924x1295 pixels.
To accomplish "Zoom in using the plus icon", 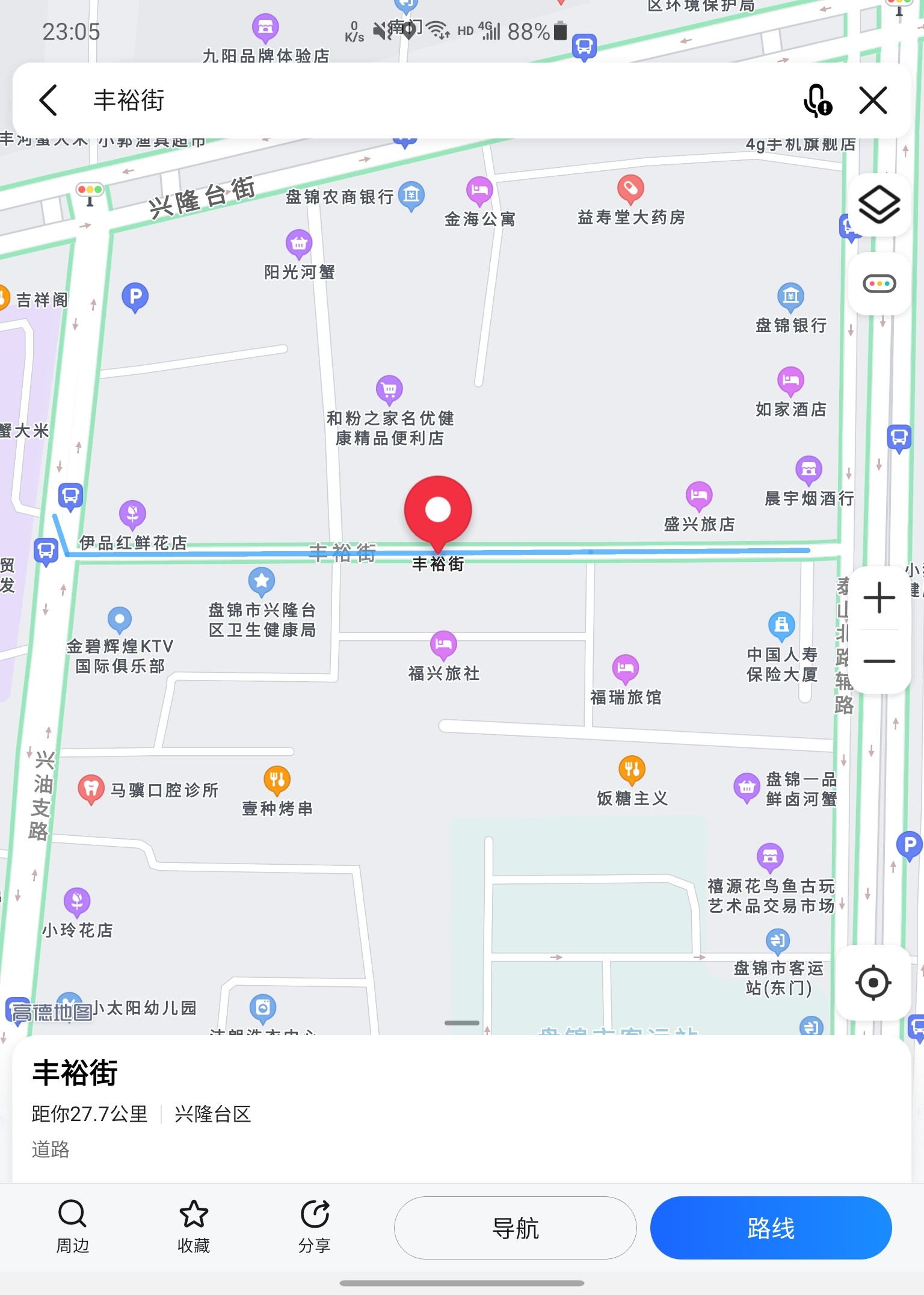I will pyautogui.click(x=879, y=598).
